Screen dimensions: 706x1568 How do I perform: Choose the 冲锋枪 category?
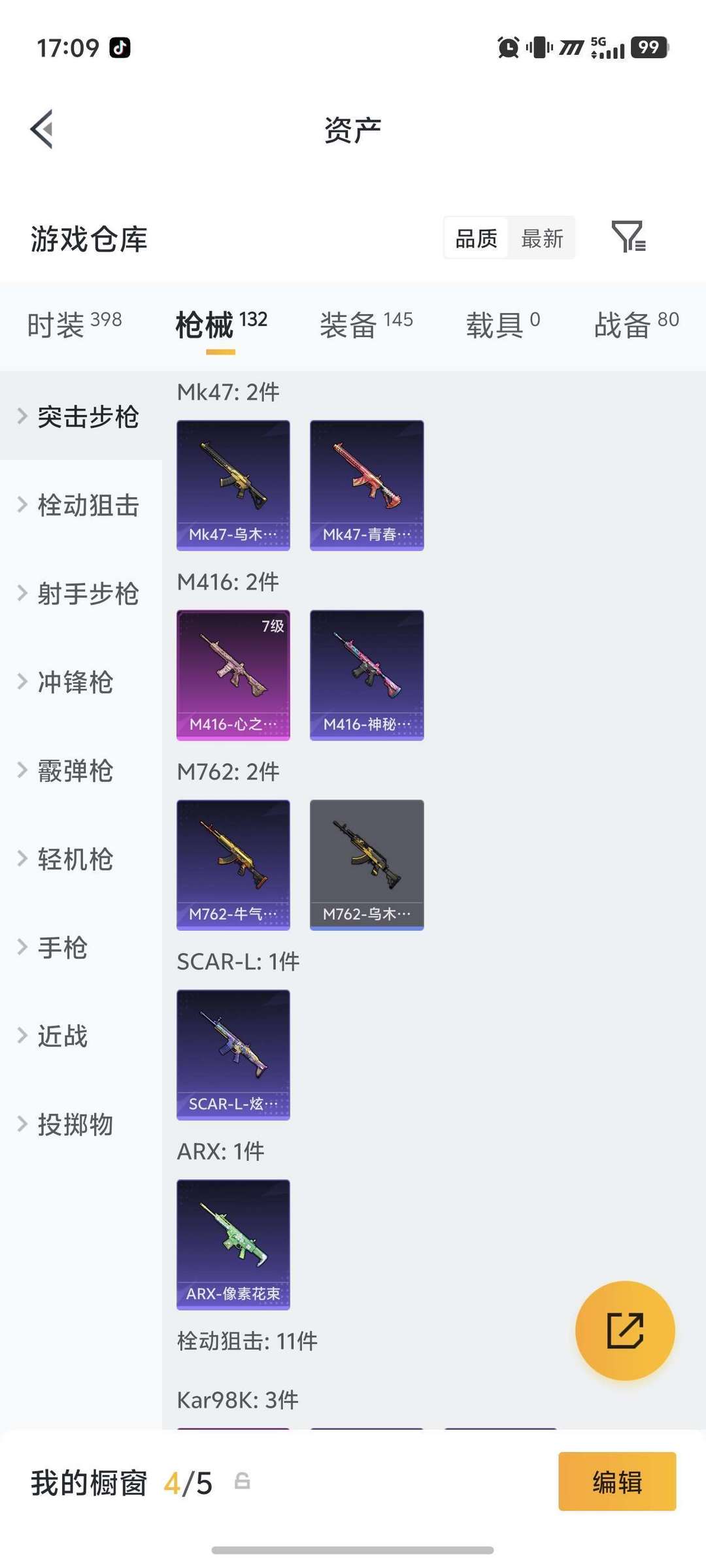pyautogui.click(x=81, y=682)
